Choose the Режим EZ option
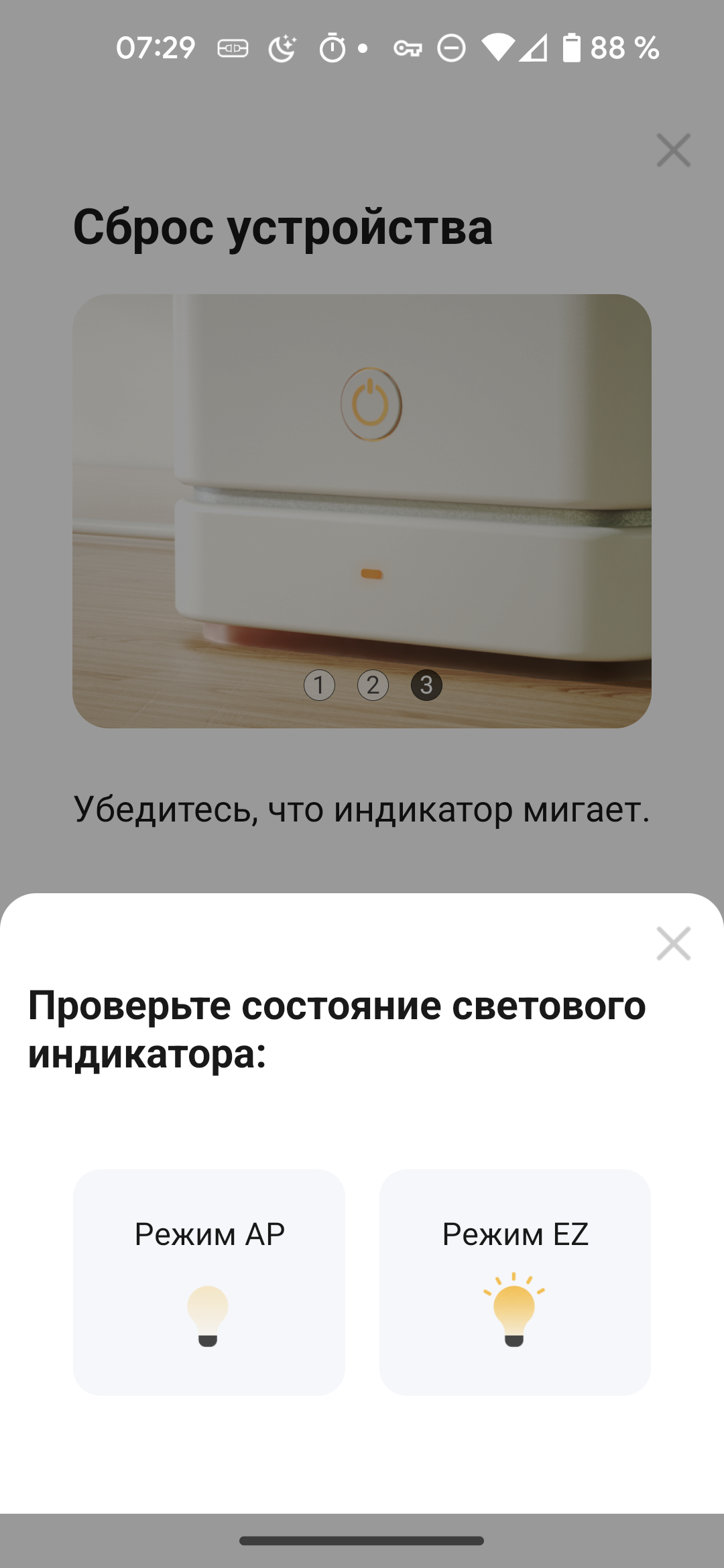The width and height of the screenshot is (724, 1568). 515,1282
